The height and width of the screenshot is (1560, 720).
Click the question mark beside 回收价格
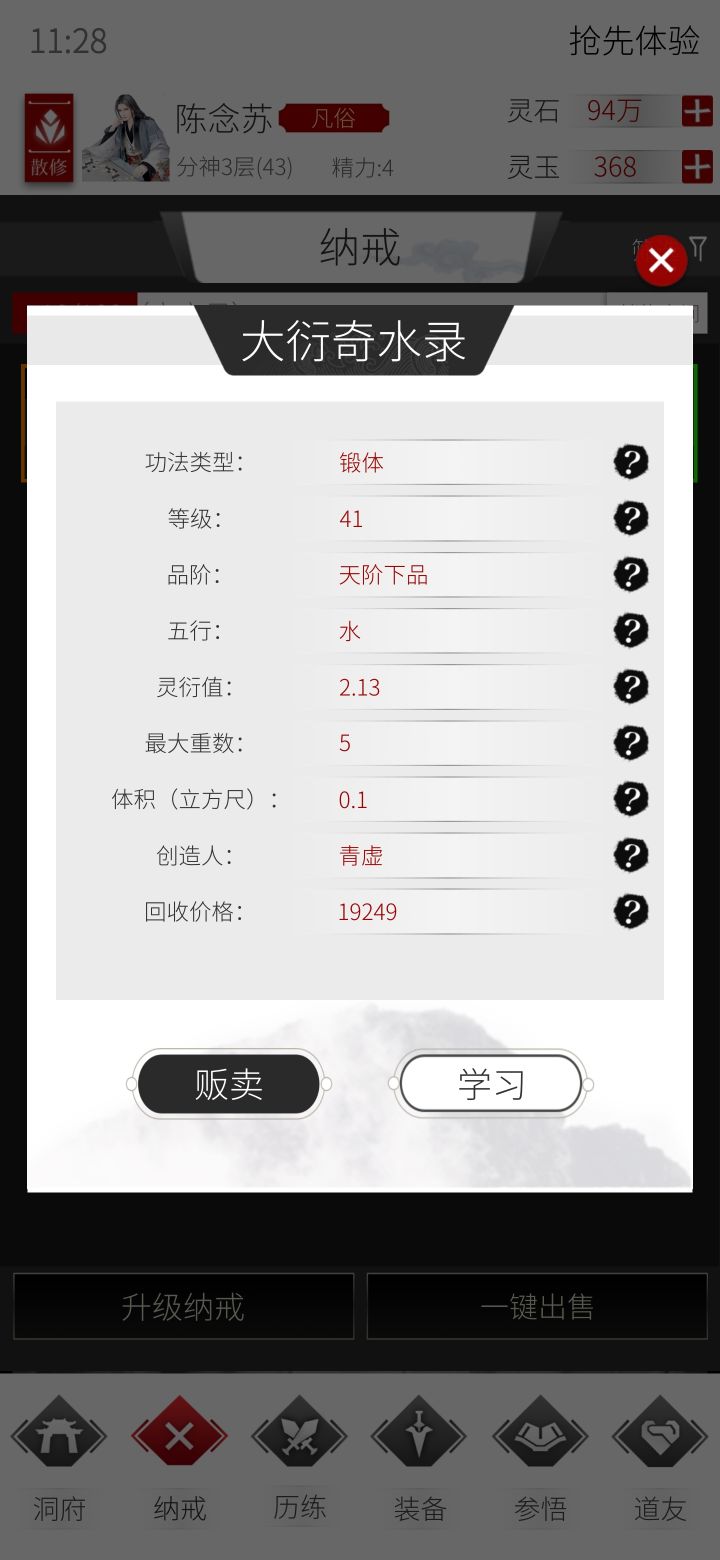point(630,911)
